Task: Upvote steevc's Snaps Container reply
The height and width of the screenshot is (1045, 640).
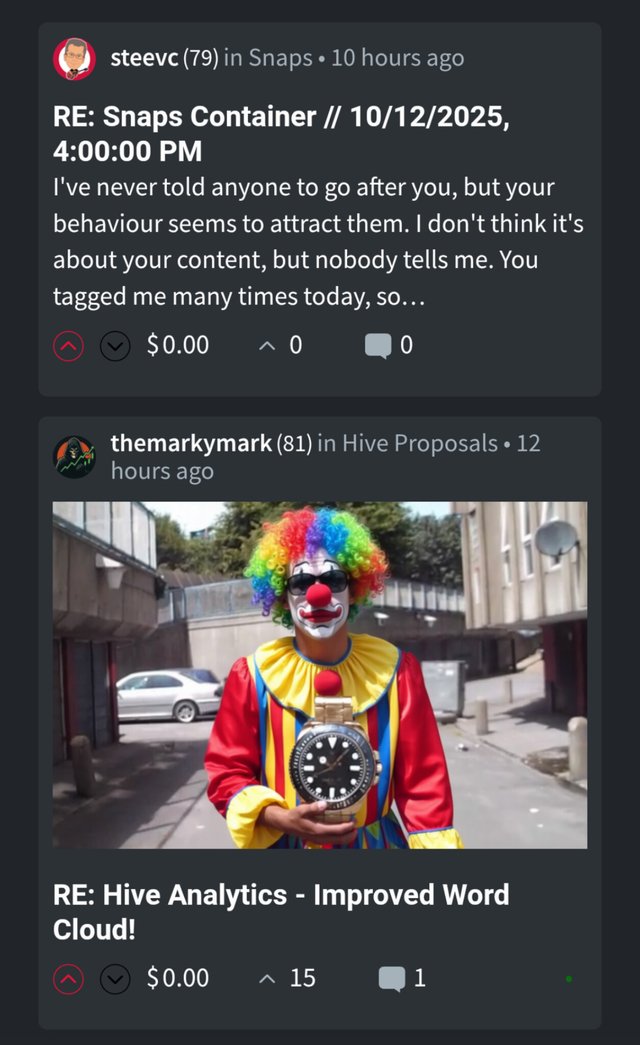Action: pos(68,346)
